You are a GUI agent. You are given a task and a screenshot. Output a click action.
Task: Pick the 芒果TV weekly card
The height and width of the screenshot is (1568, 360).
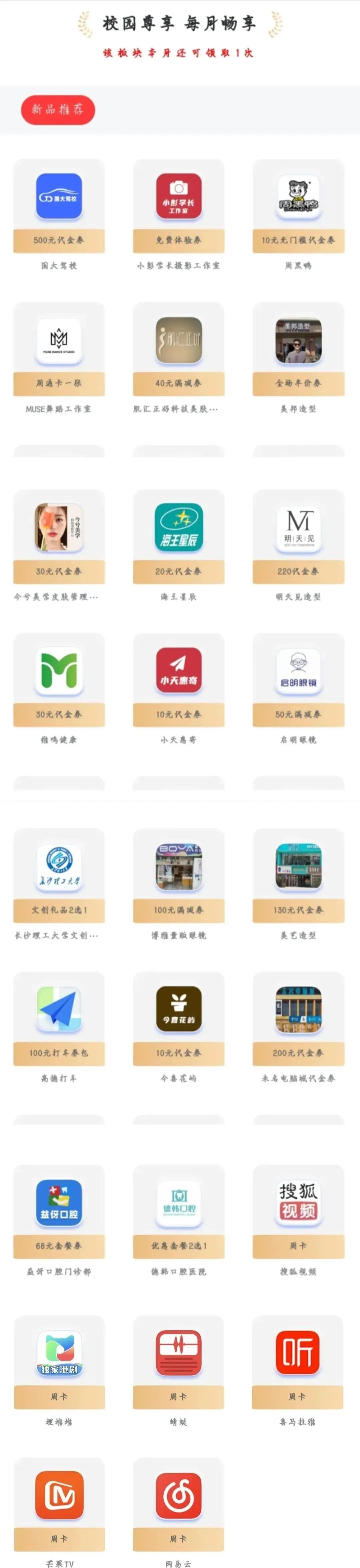(58, 1504)
